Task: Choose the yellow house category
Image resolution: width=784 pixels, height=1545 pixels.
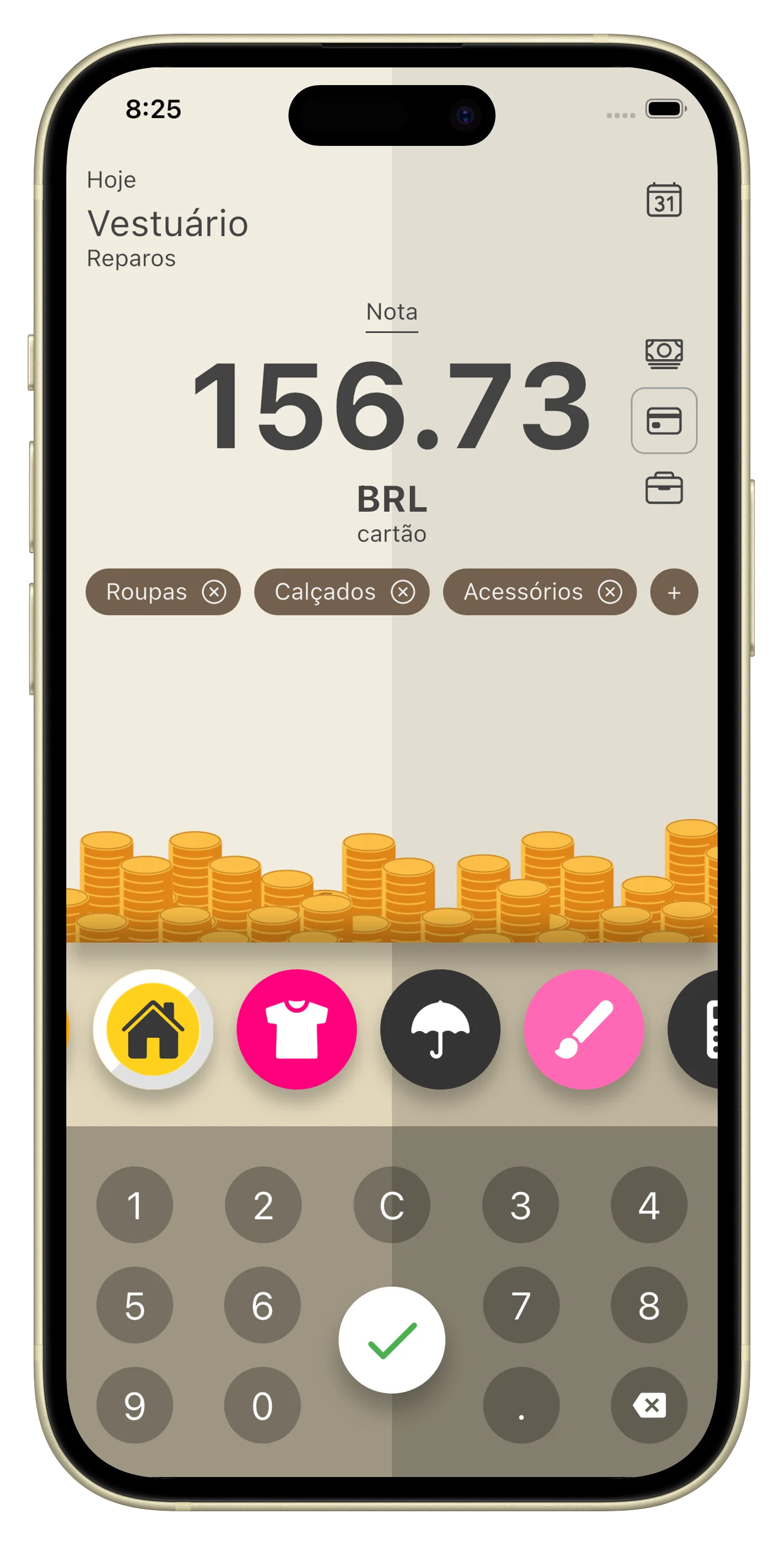Action: point(153,1028)
